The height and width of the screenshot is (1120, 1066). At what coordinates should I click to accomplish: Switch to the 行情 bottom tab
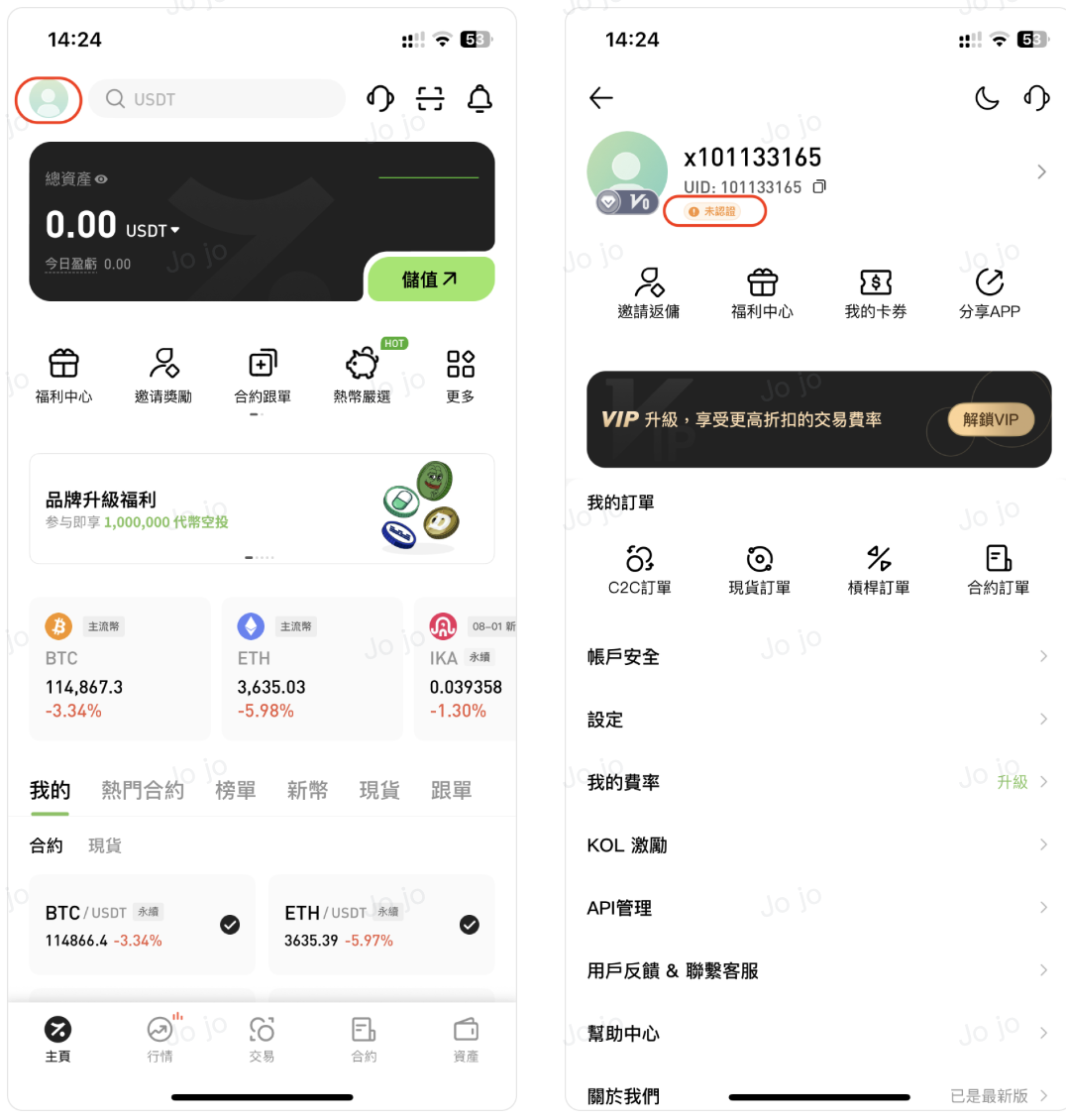pyautogui.click(x=160, y=1038)
